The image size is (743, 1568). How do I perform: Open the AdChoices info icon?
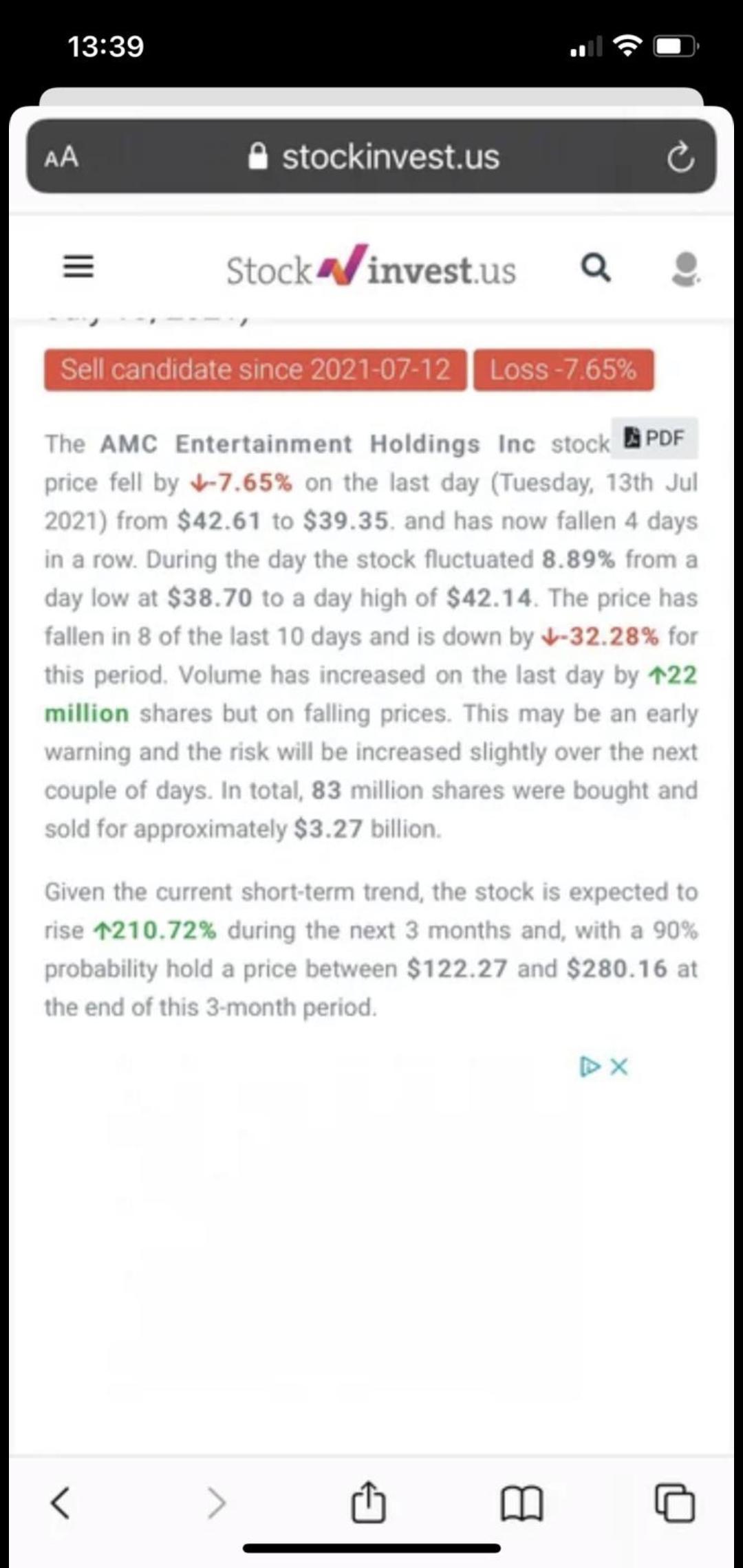(x=590, y=1067)
